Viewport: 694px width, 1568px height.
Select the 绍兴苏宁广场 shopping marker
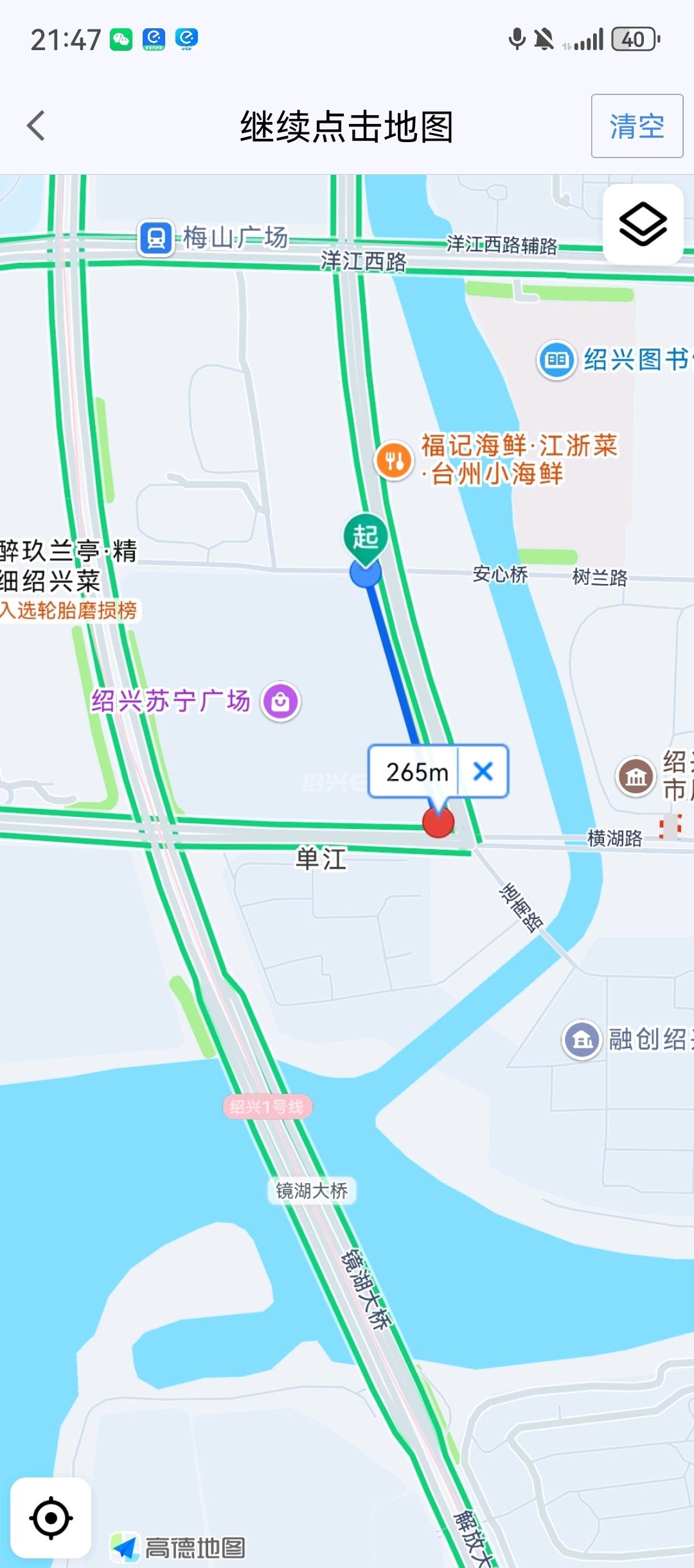[x=280, y=701]
